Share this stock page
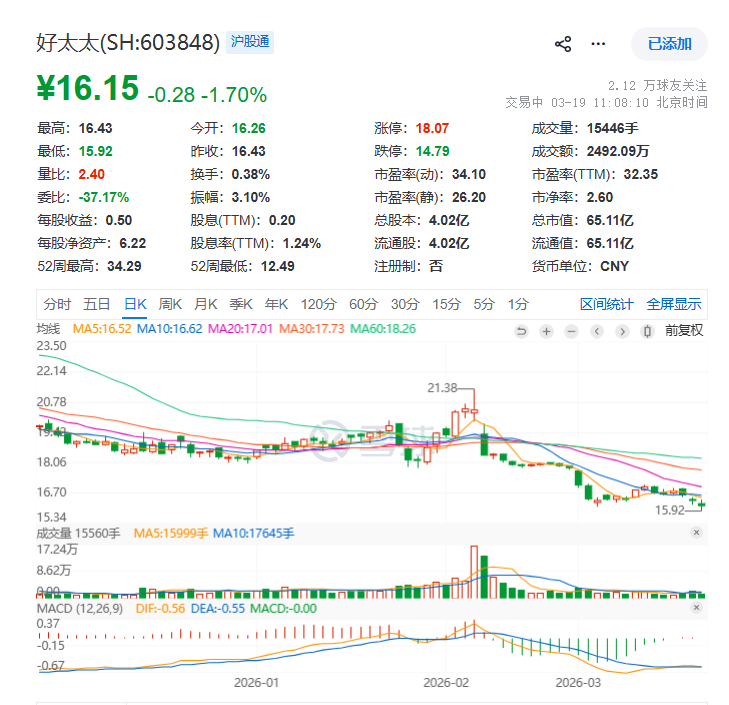729x705 pixels. pos(563,44)
